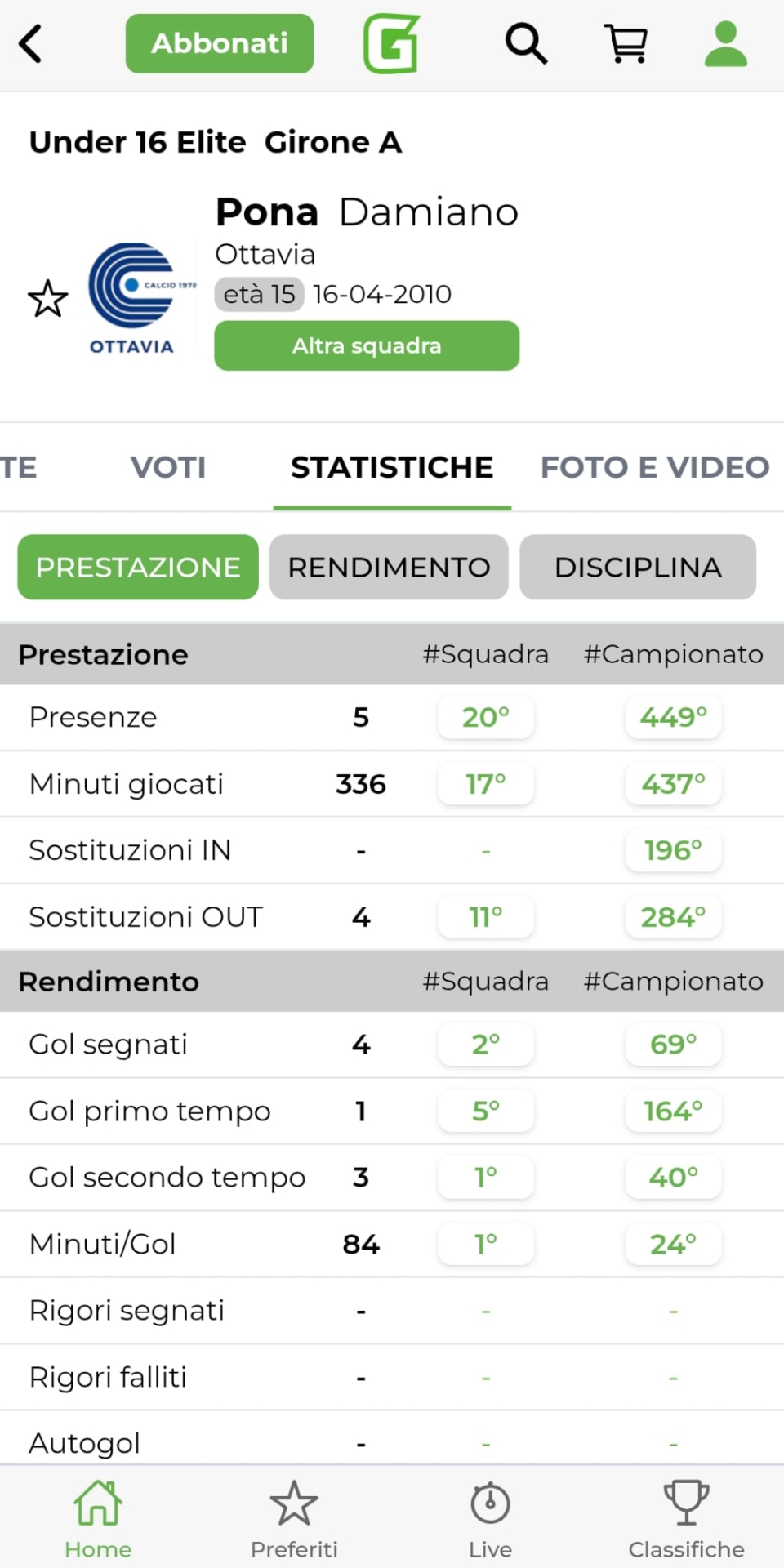The width and height of the screenshot is (784, 1568).
Task: Select the DISCIPLINA filter chip
Action: (x=638, y=568)
